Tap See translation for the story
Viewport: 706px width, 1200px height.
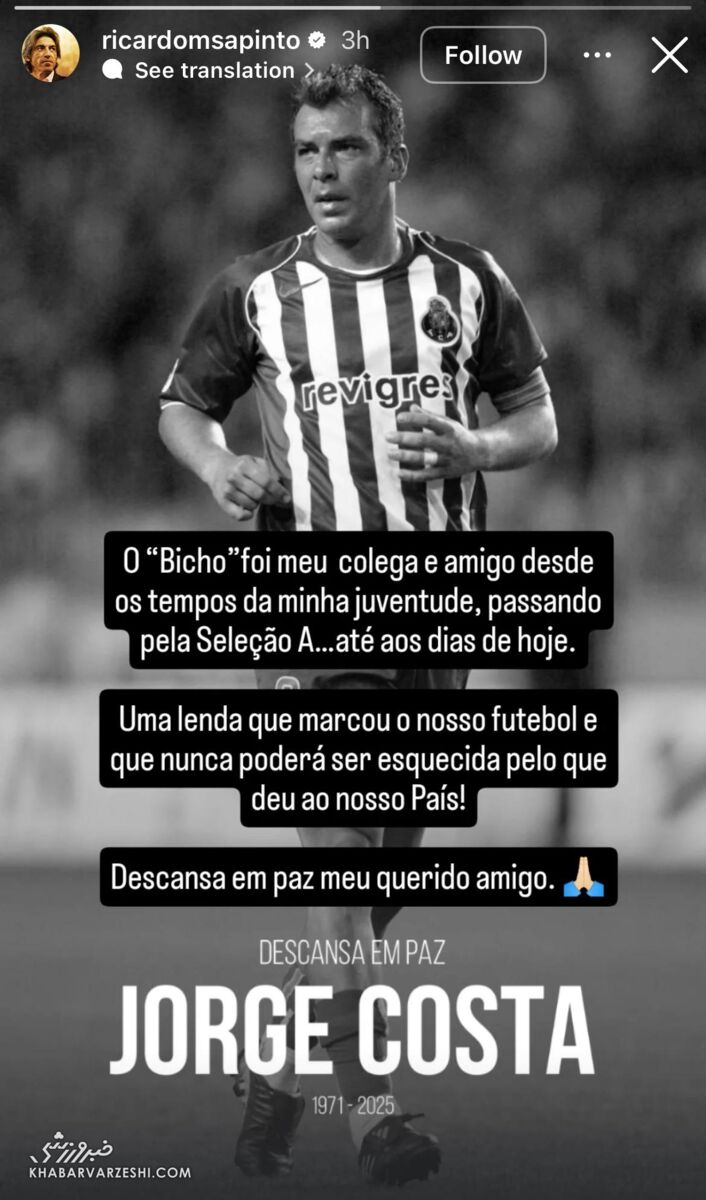pos(214,70)
